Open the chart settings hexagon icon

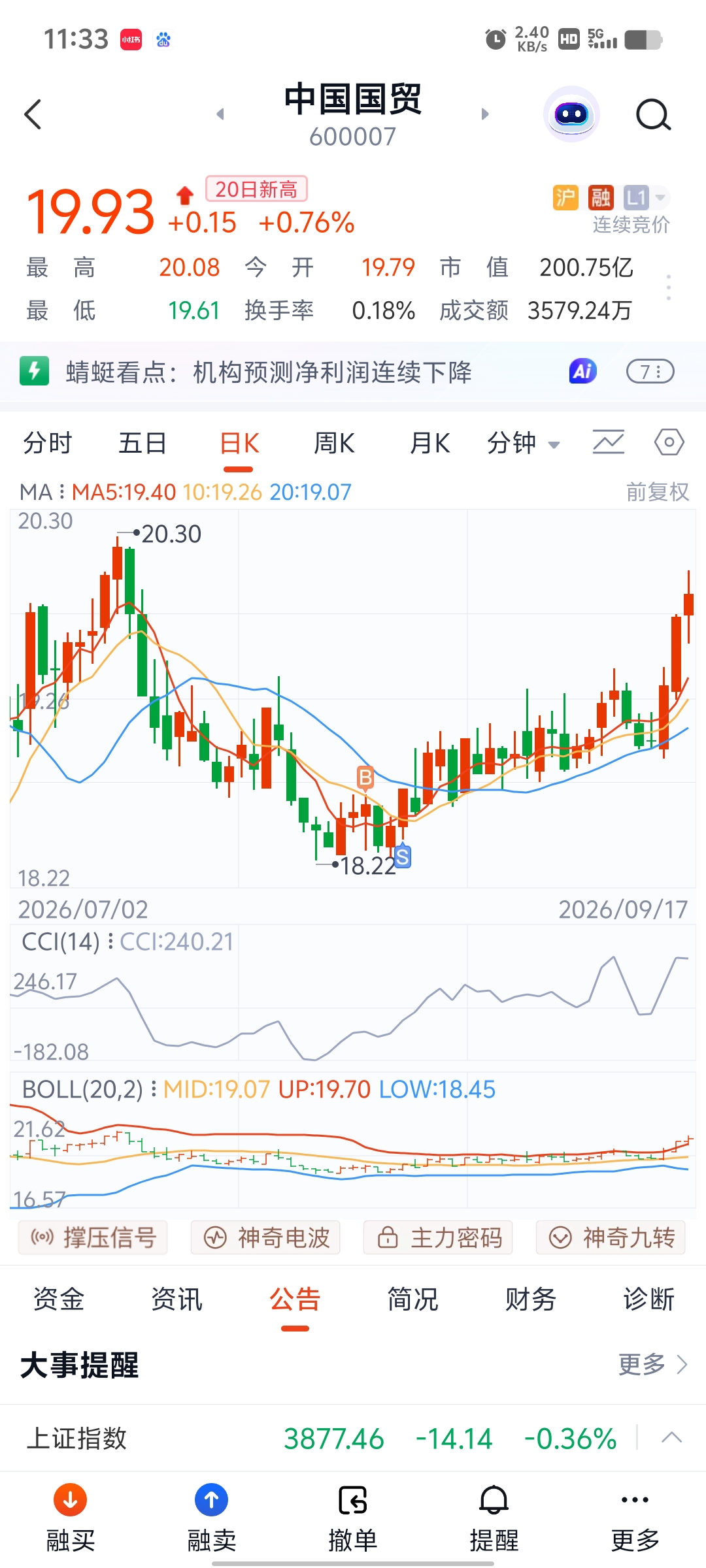(x=669, y=443)
